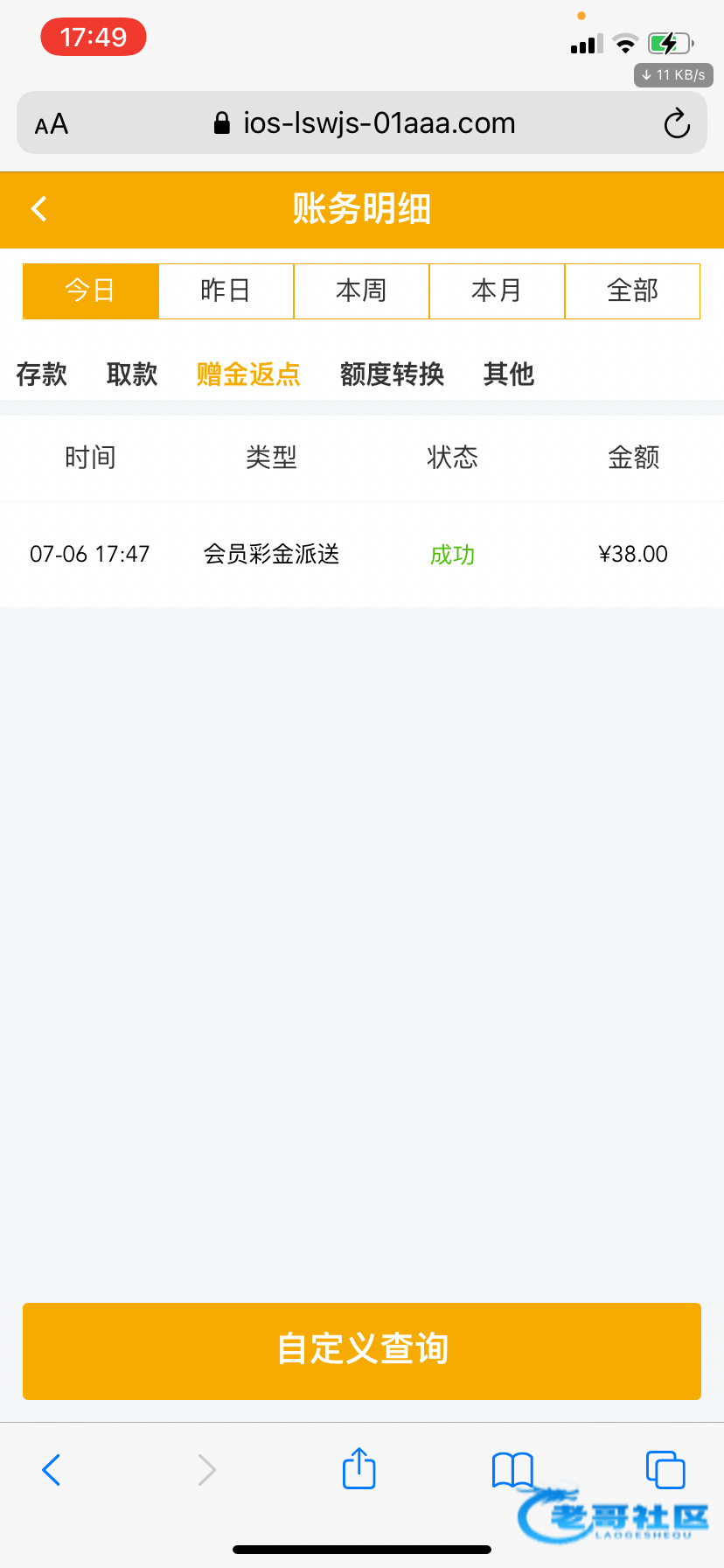This screenshot has width=724, height=1568.
Task: Show records for 本月
Action: point(497,290)
